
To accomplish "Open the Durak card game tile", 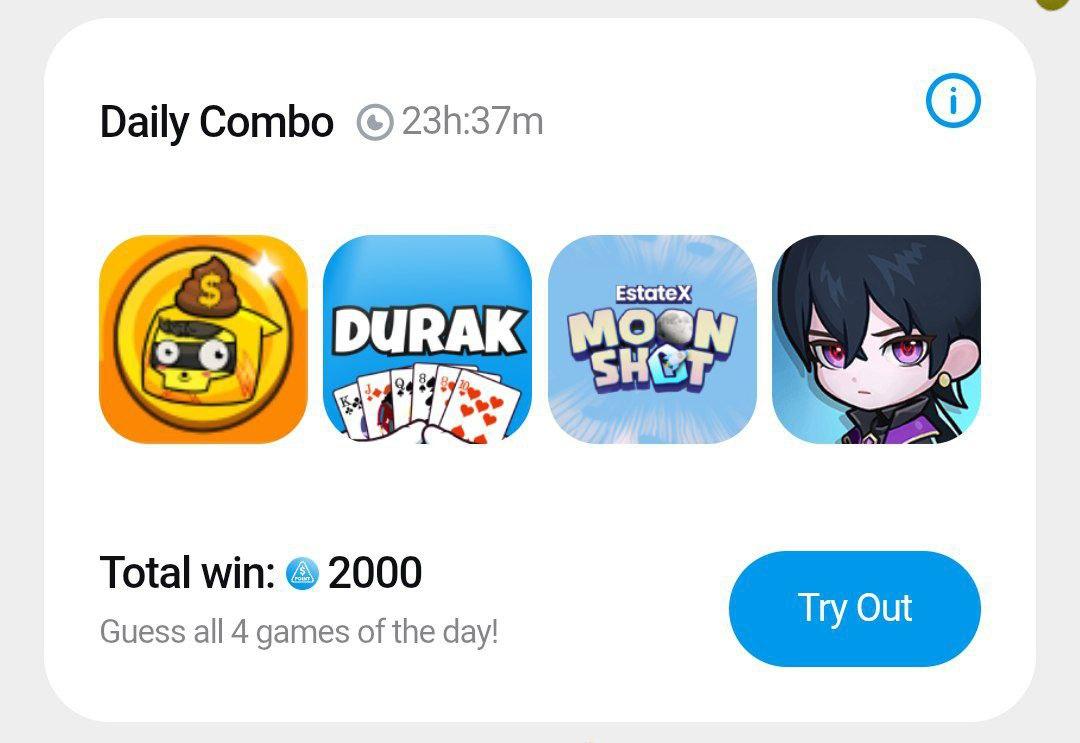I will click(x=427, y=339).
